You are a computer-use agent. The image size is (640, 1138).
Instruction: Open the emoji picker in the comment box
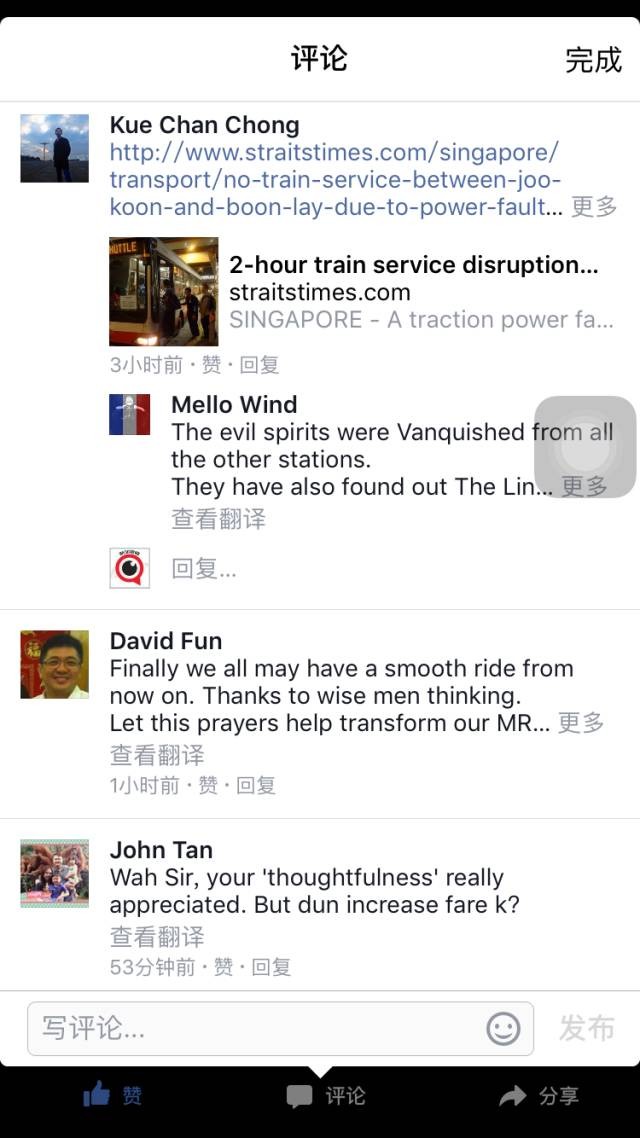tap(503, 1028)
